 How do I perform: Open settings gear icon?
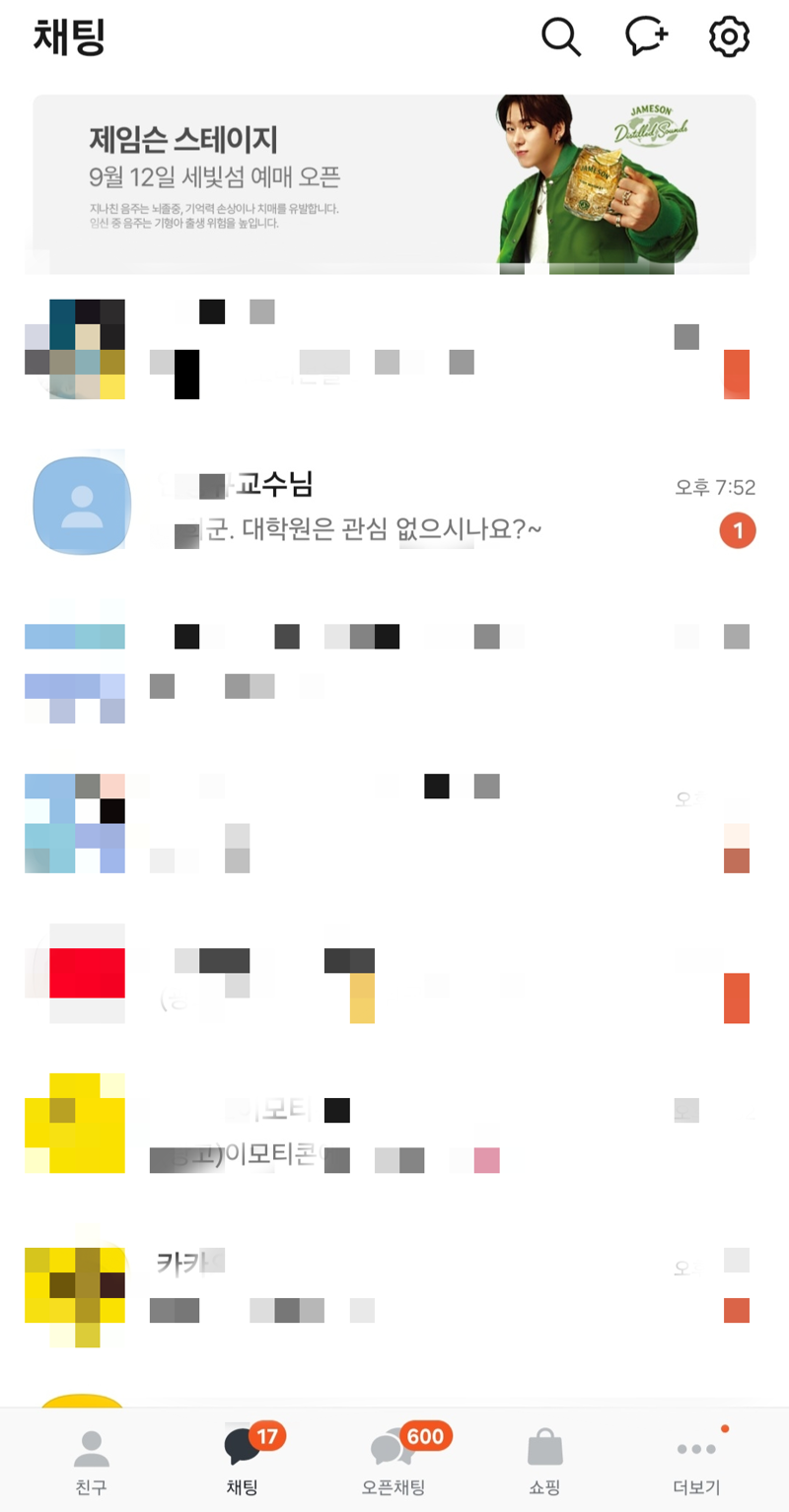pyautogui.click(x=730, y=37)
